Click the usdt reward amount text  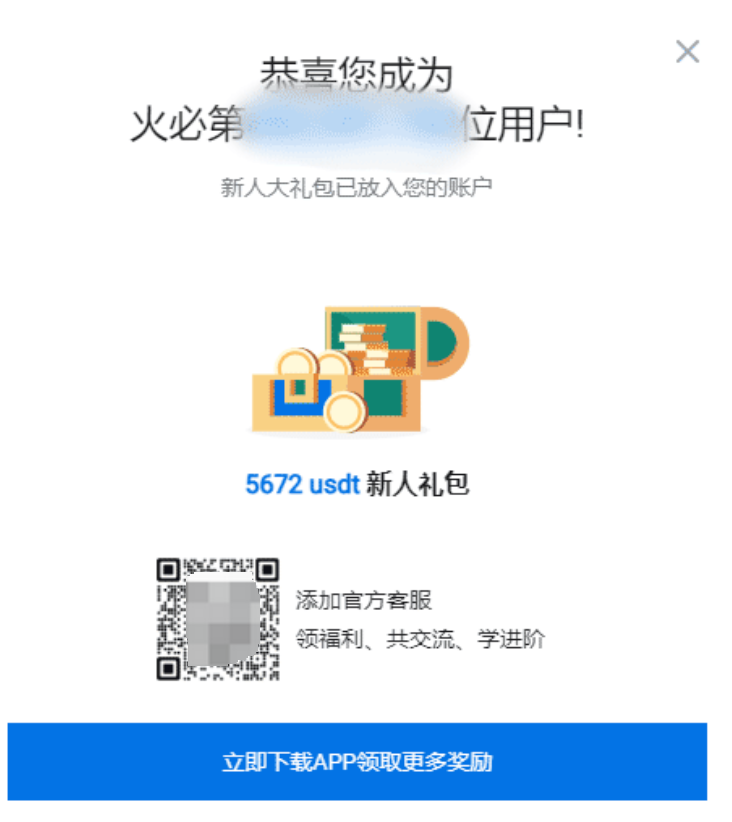[302, 483]
